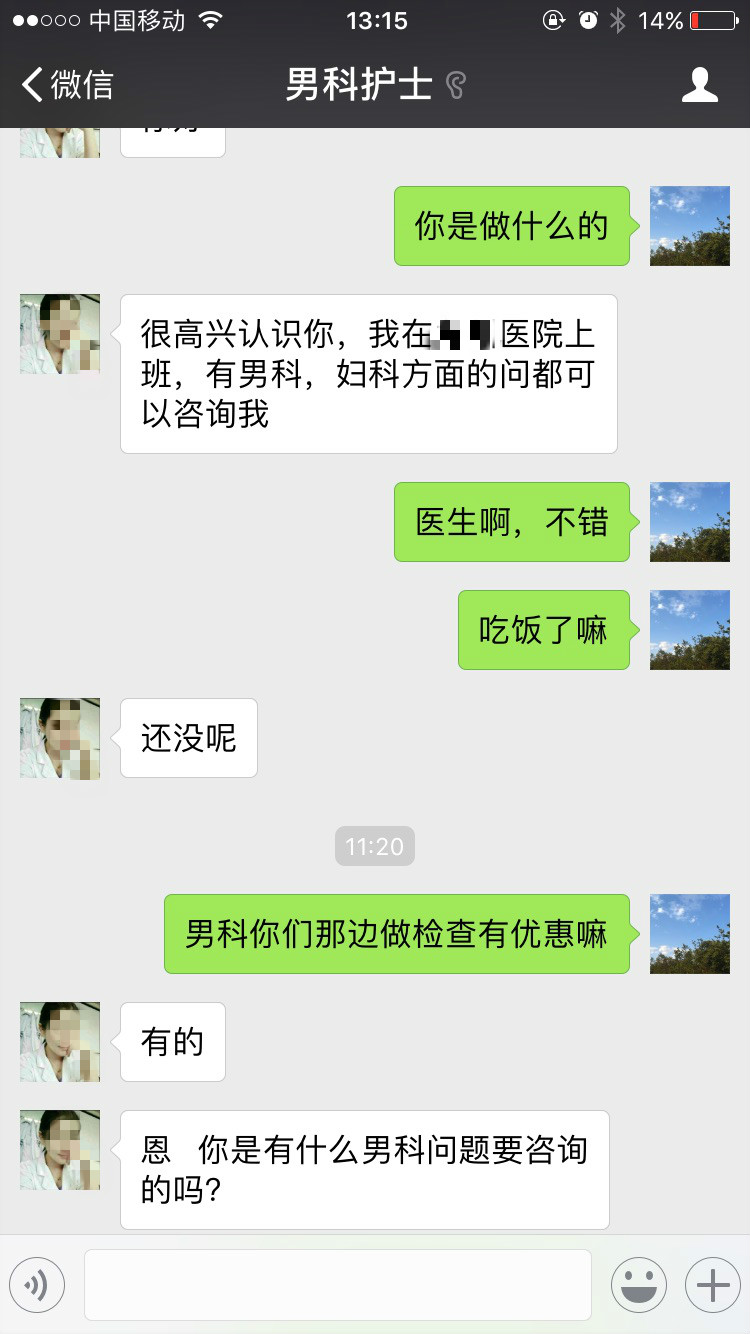The height and width of the screenshot is (1334, 750).
Task: Tap the long reply bubble 很高兴认识你
Action: [368, 373]
